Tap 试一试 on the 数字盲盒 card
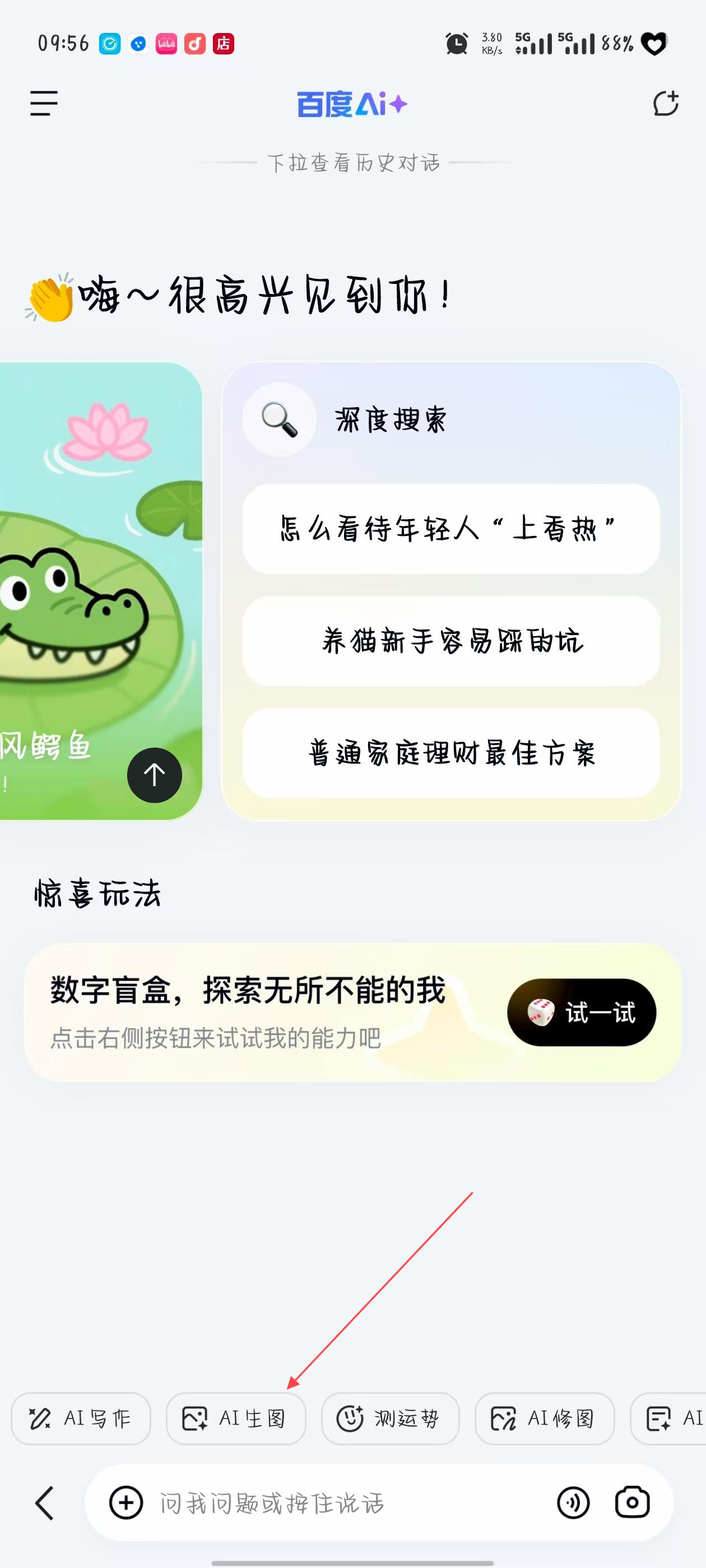Image resolution: width=706 pixels, height=1568 pixels. pos(581,1012)
